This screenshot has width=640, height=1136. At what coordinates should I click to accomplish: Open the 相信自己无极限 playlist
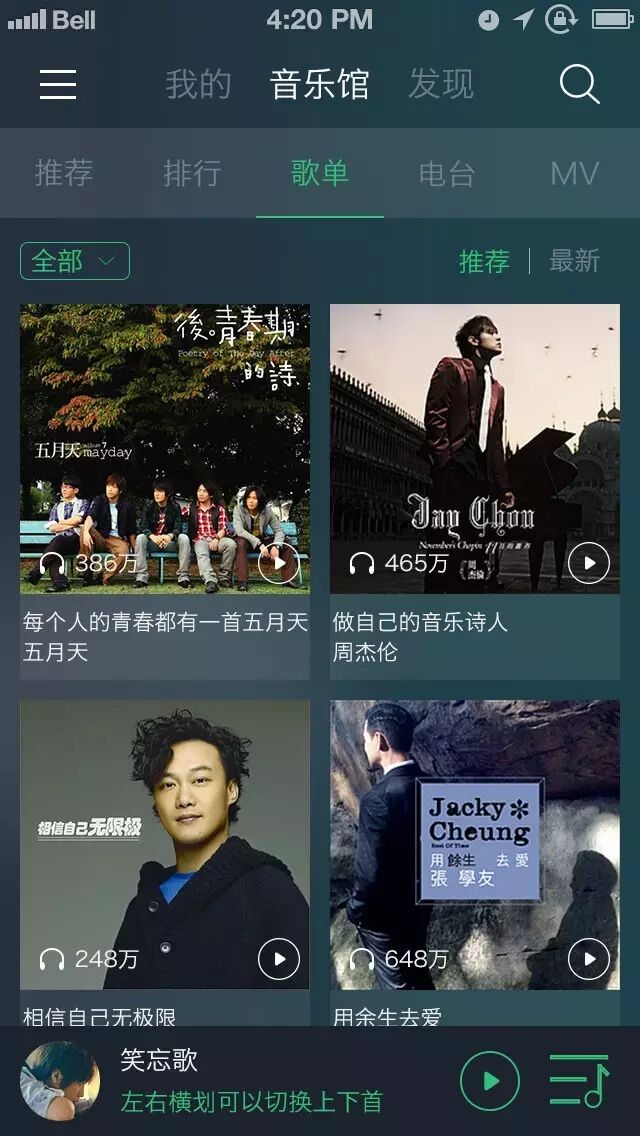click(x=165, y=840)
